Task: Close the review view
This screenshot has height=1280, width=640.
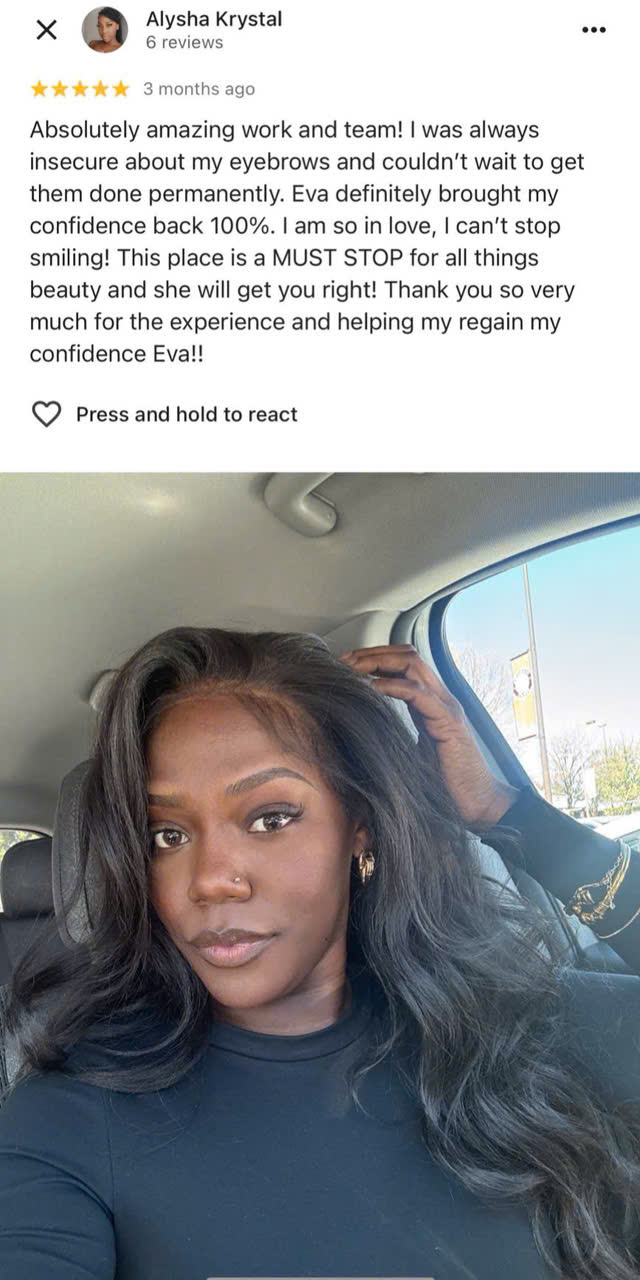Action: tap(46, 30)
